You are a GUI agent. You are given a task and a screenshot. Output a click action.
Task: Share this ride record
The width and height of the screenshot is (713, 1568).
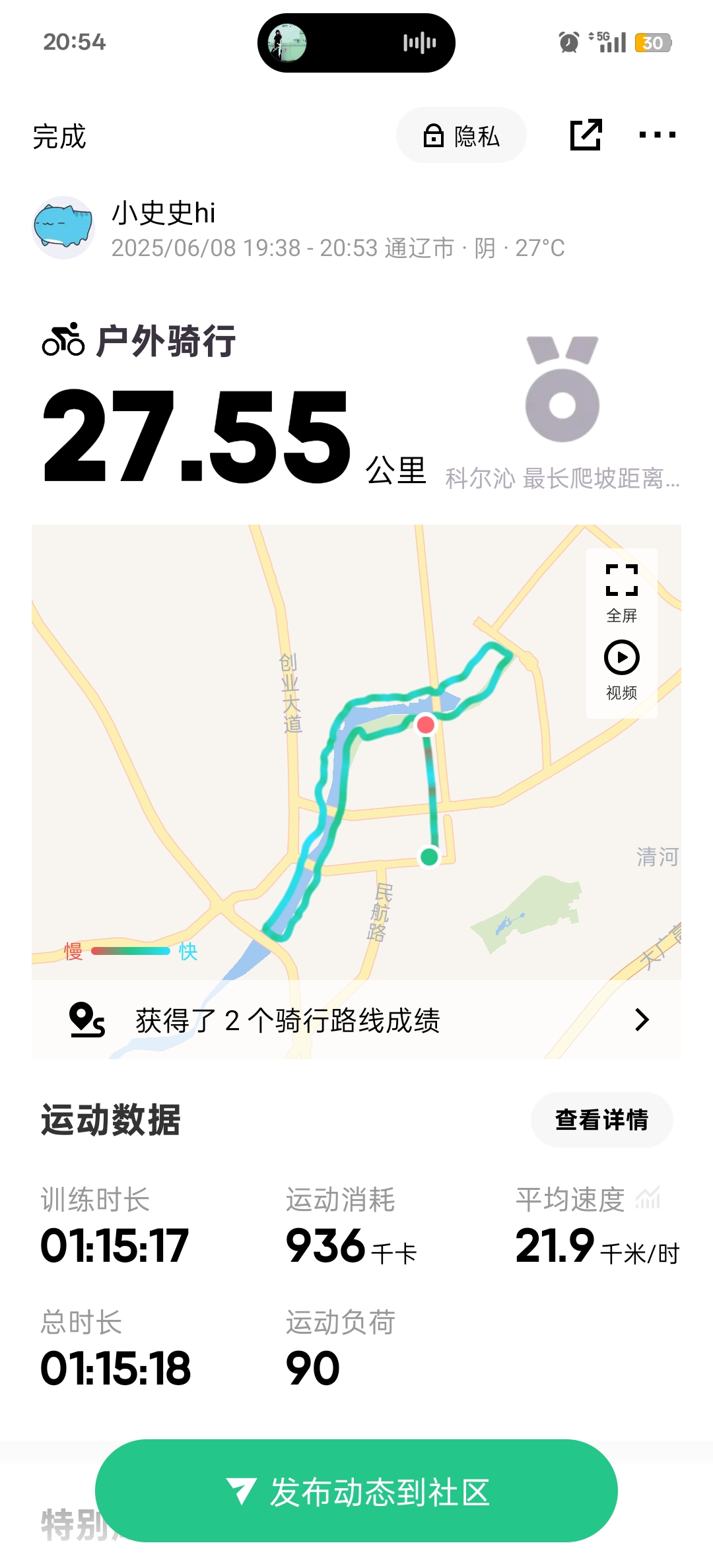click(x=586, y=135)
